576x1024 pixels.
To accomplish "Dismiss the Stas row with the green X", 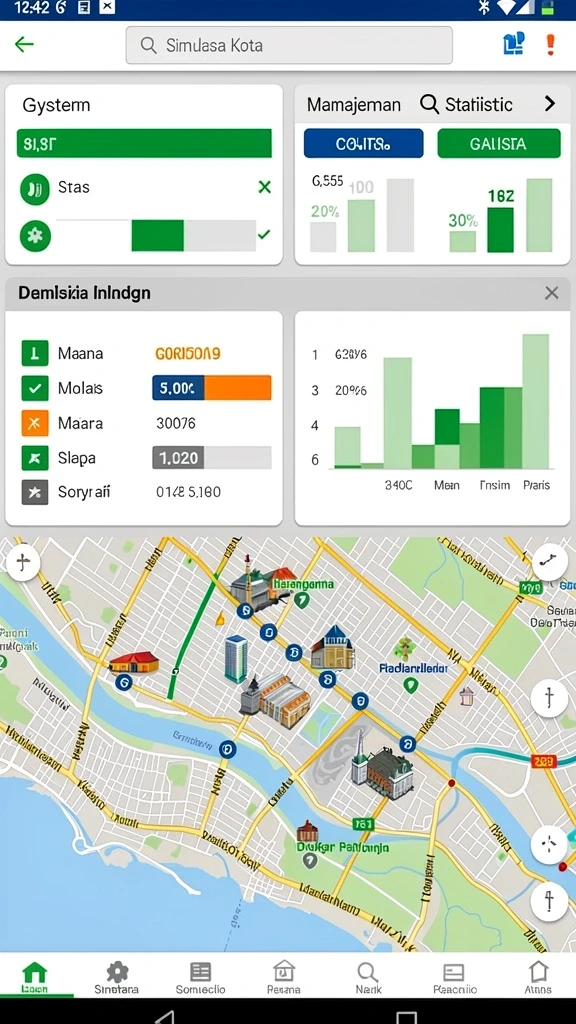I will [264, 187].
